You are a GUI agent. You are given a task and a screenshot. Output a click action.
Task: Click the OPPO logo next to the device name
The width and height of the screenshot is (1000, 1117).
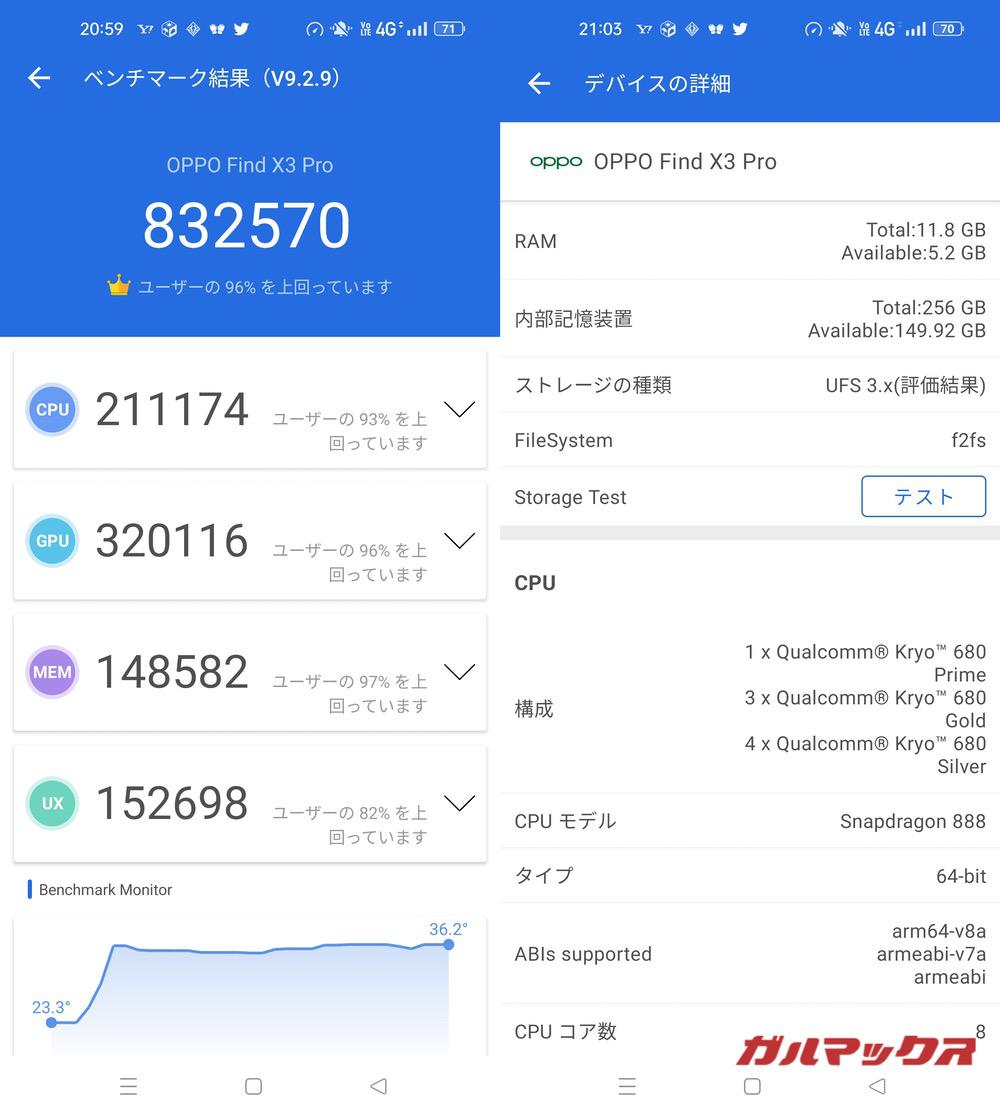click(556, 162)
